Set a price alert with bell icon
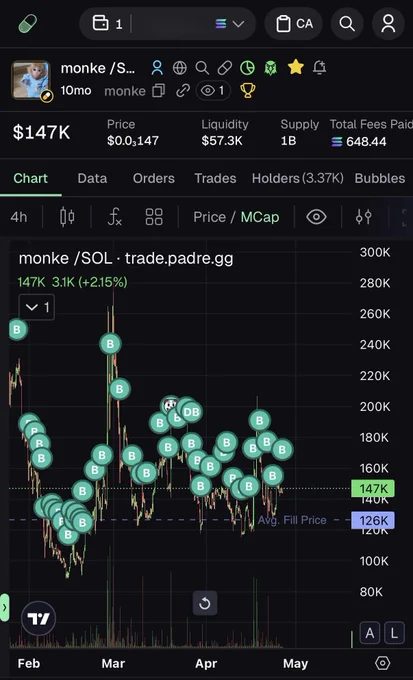Image resolution: width=413 pixels, height=680 pixels. click(x=319, y=67)
